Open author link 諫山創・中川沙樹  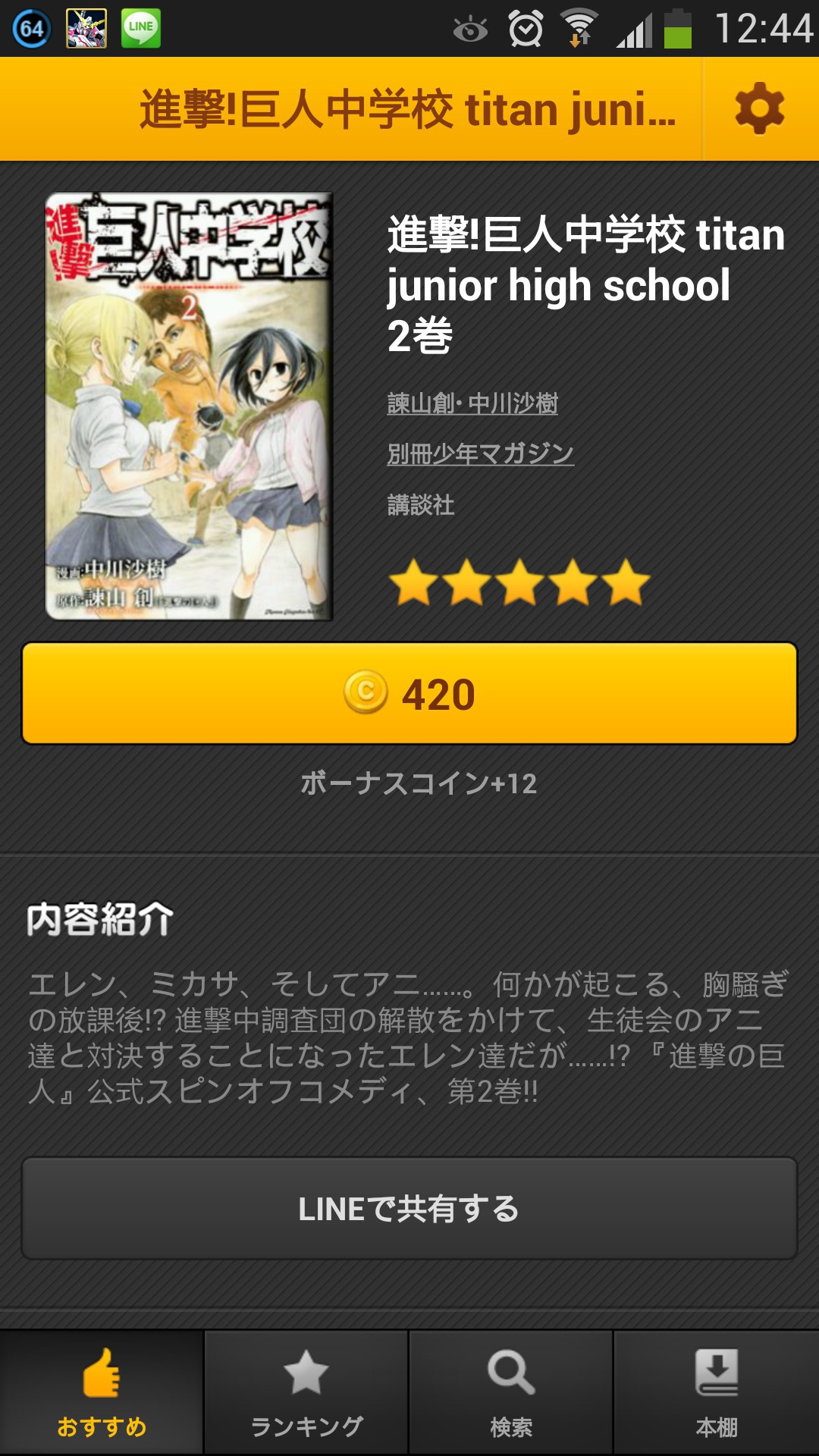coord(472,403)
